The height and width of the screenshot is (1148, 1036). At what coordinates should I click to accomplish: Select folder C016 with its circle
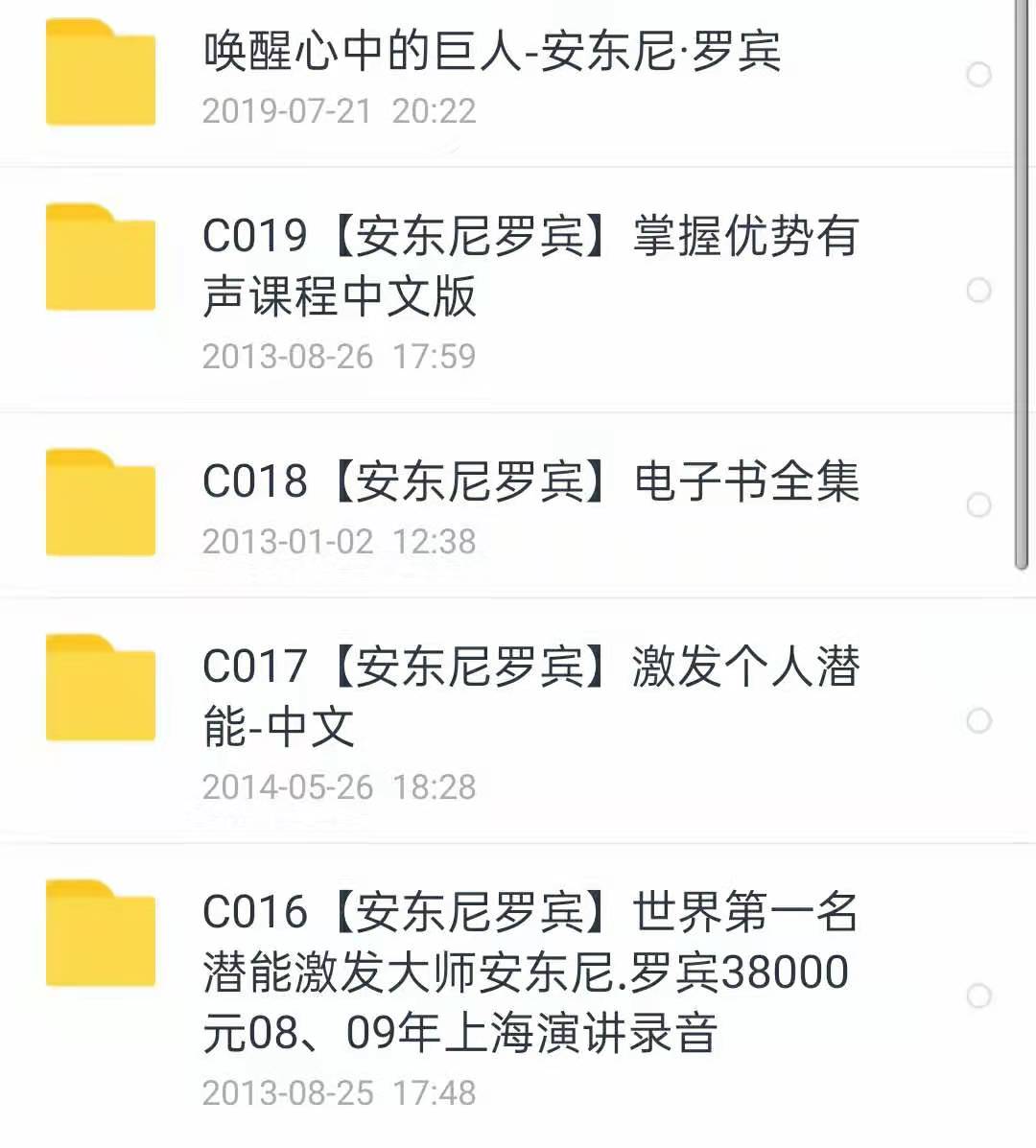pos(978,996)
